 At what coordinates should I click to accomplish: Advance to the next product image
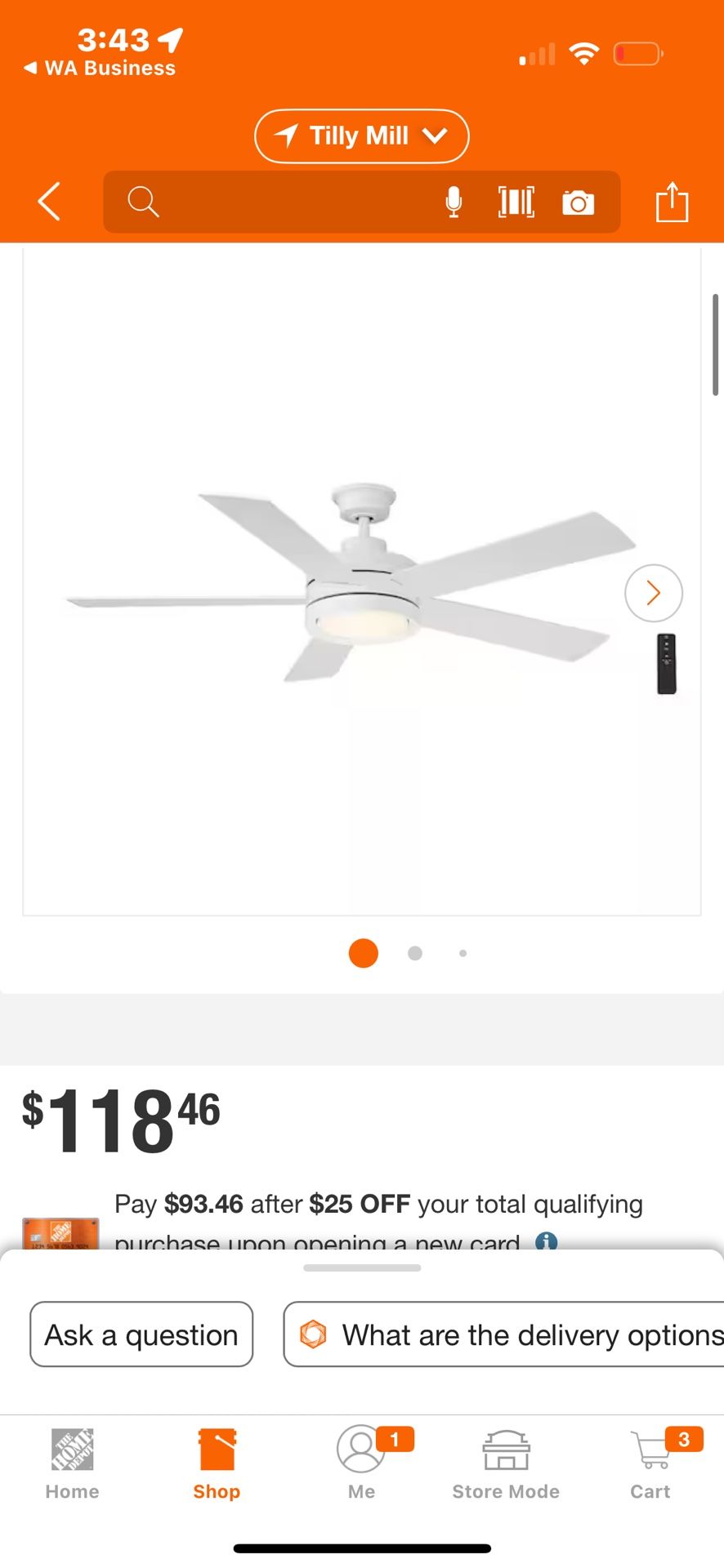click(x=653, y=593)
